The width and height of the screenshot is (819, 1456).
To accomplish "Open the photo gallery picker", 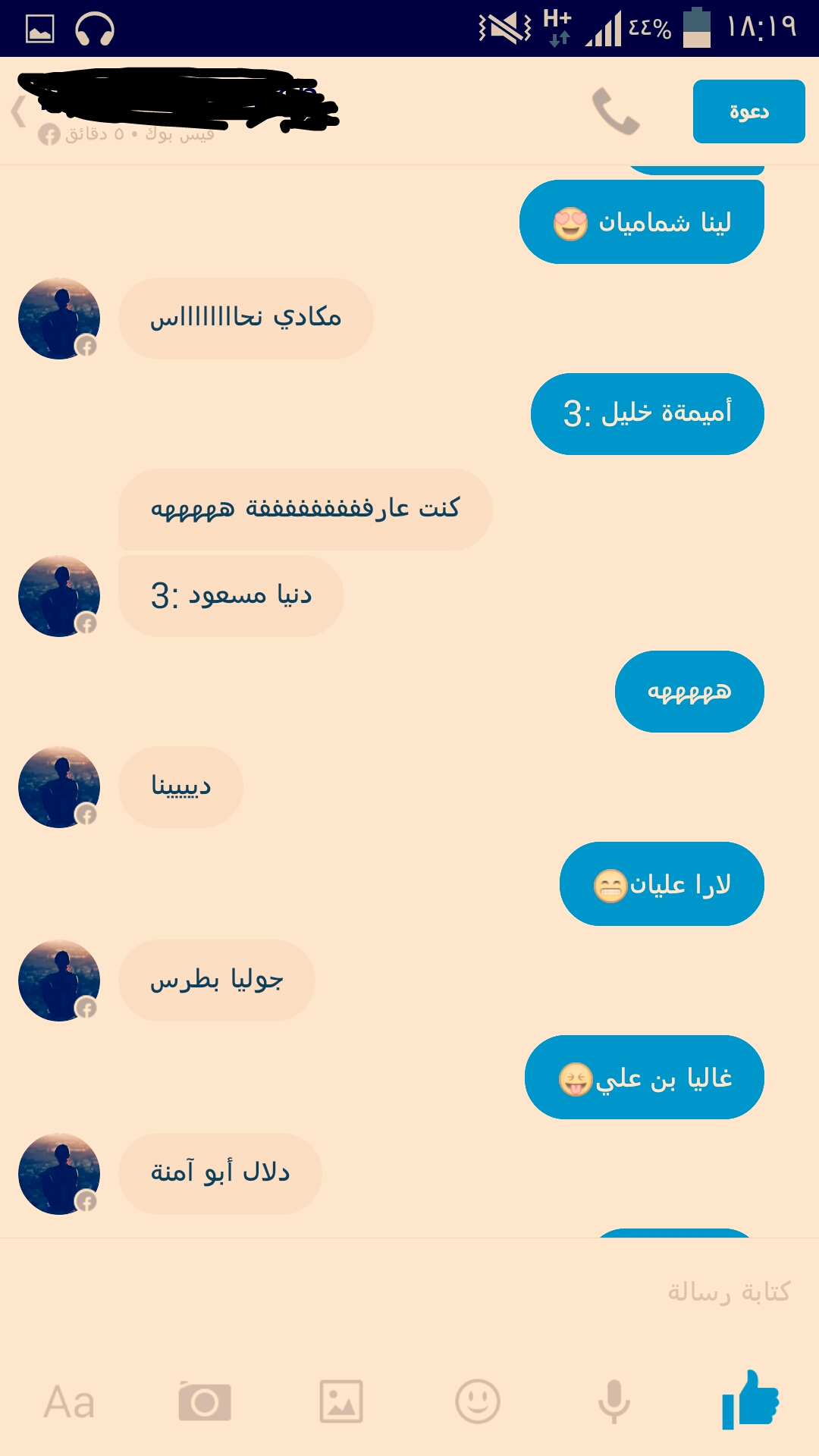I will 341,1401.
